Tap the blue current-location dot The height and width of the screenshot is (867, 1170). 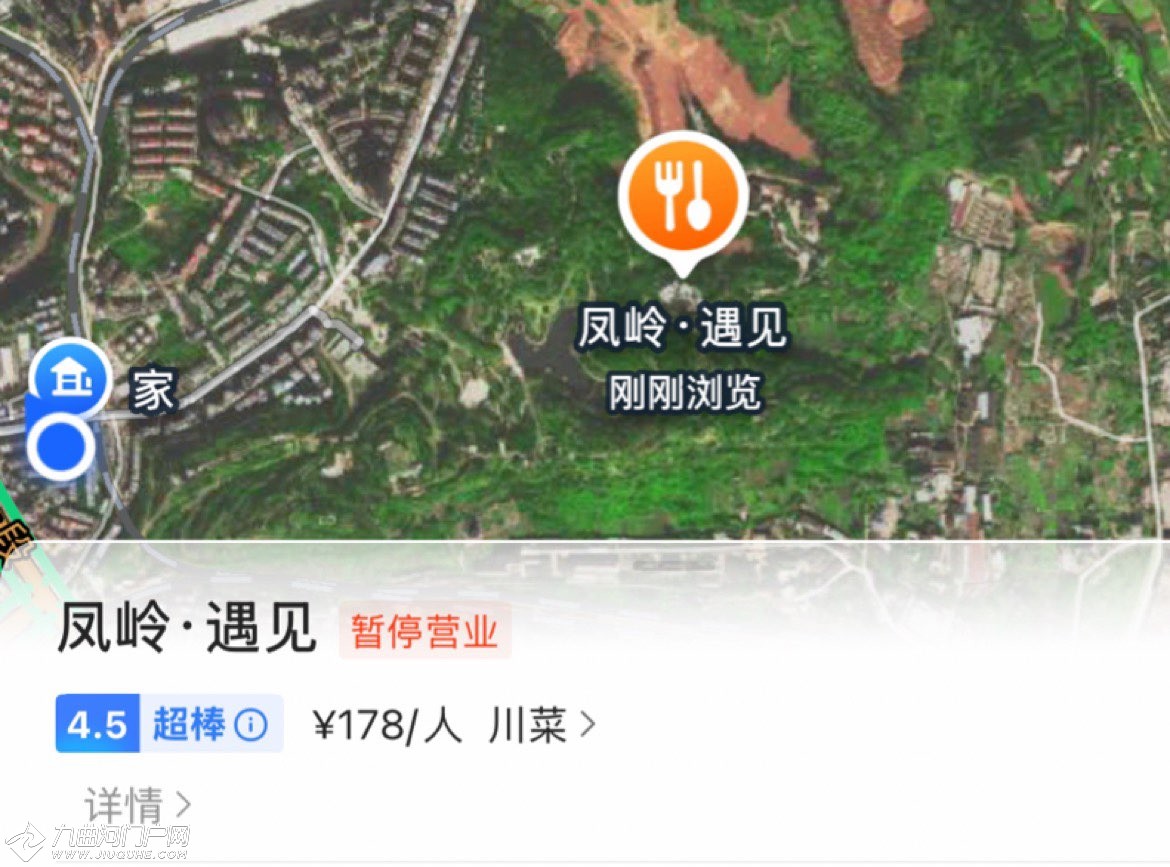tap(60, 446)
